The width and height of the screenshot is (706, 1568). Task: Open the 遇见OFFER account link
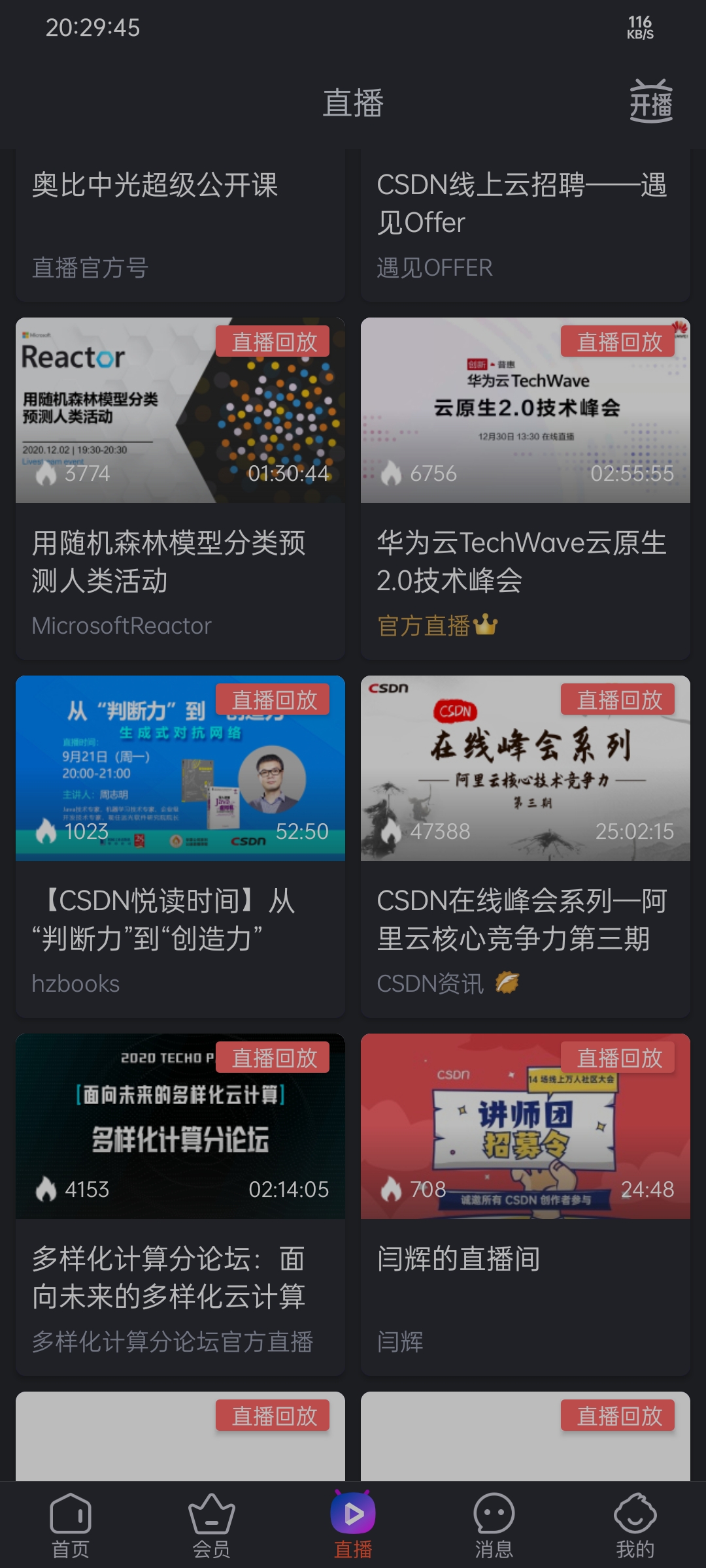(436, 267)
